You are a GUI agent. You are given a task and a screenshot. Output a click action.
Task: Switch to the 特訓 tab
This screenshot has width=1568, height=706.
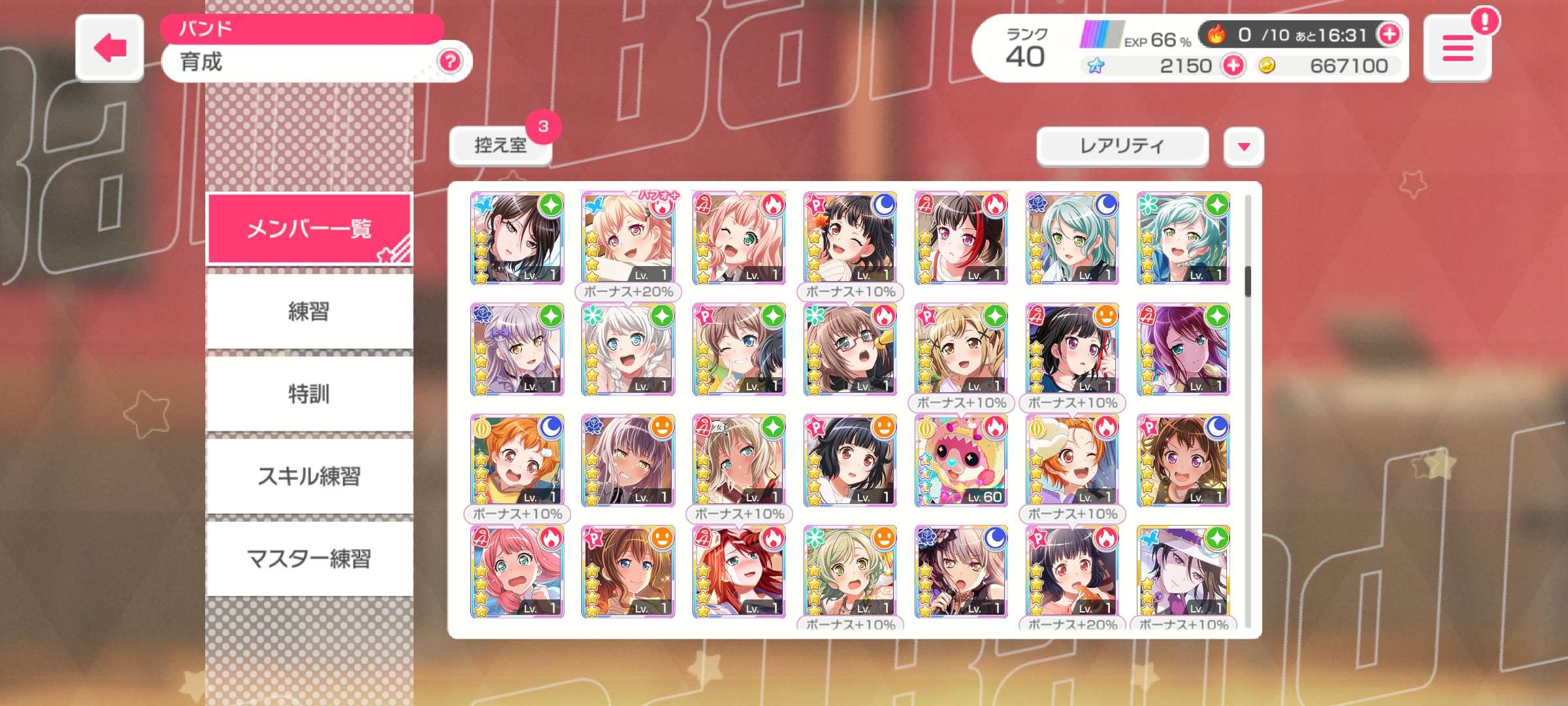pyautogui.click(x=309, y=394)
